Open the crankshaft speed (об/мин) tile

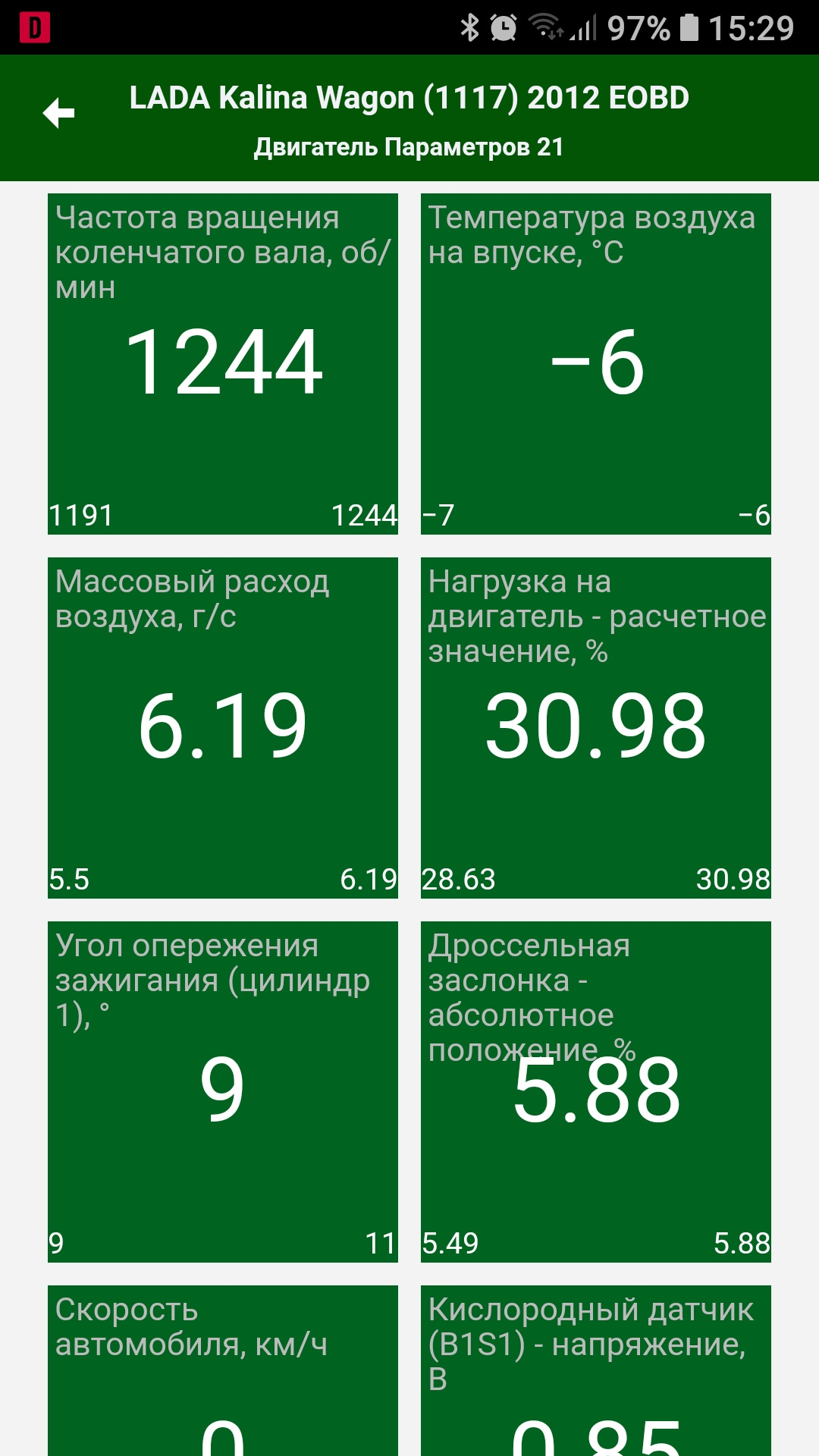coord(223,364)
